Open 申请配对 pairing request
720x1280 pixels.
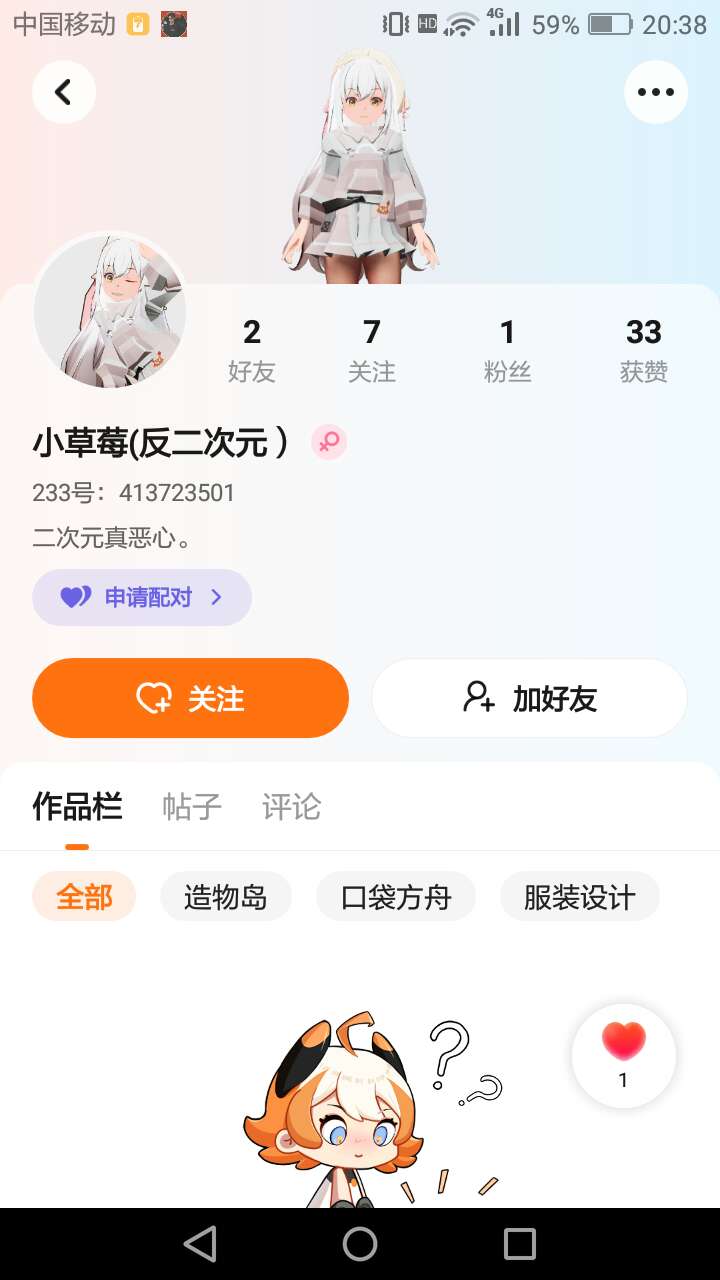[142, 598]
